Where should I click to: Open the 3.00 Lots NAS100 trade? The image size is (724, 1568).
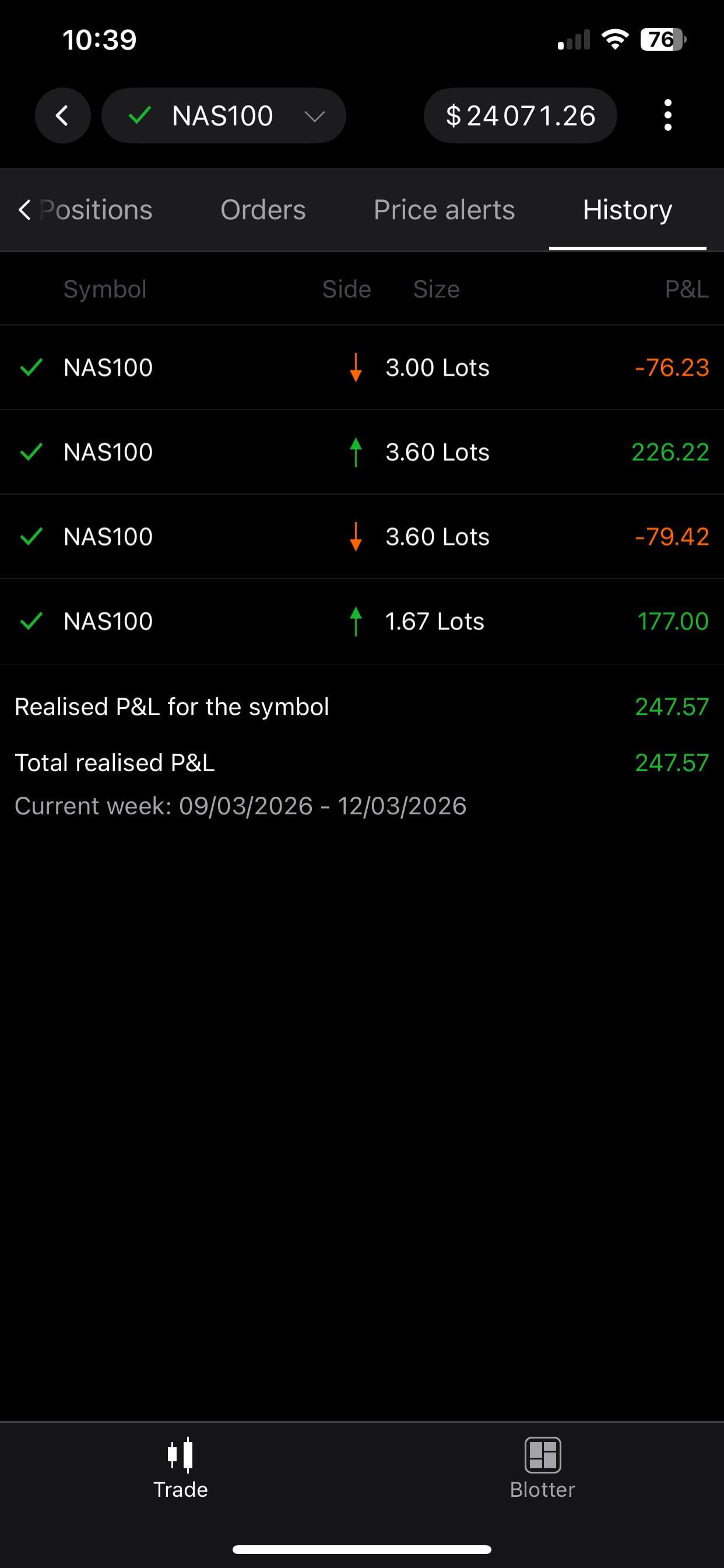(x=362, y=367)
